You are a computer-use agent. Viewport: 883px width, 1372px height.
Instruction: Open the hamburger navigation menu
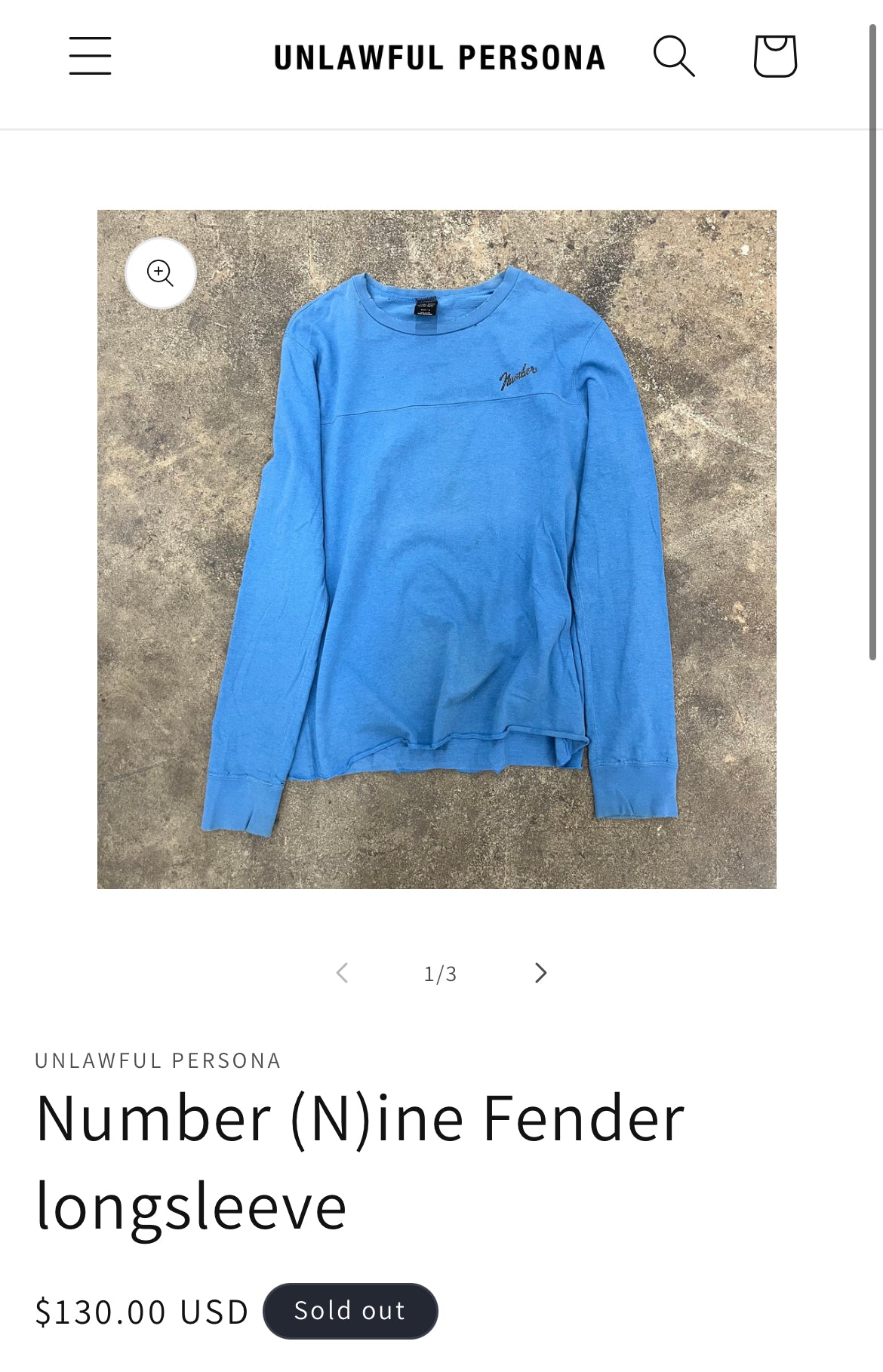(90, 56)
